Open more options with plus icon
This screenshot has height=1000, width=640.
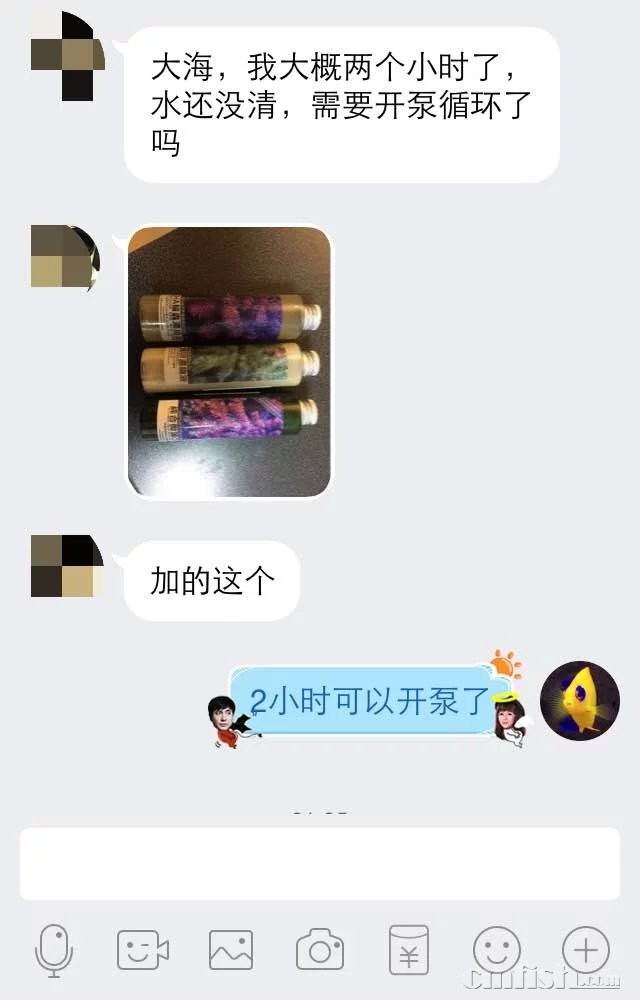coord(586,950)
